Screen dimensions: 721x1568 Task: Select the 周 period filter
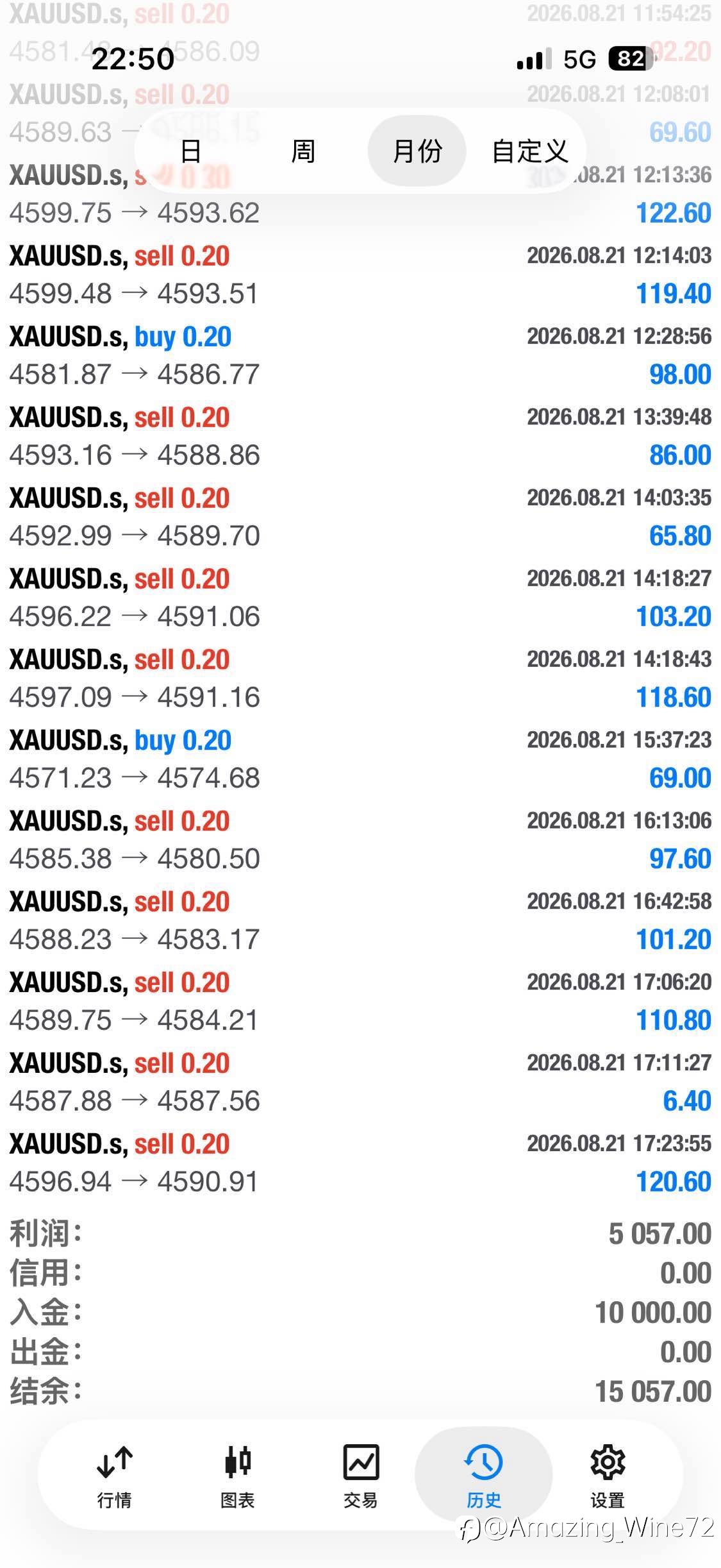(303, 151)
